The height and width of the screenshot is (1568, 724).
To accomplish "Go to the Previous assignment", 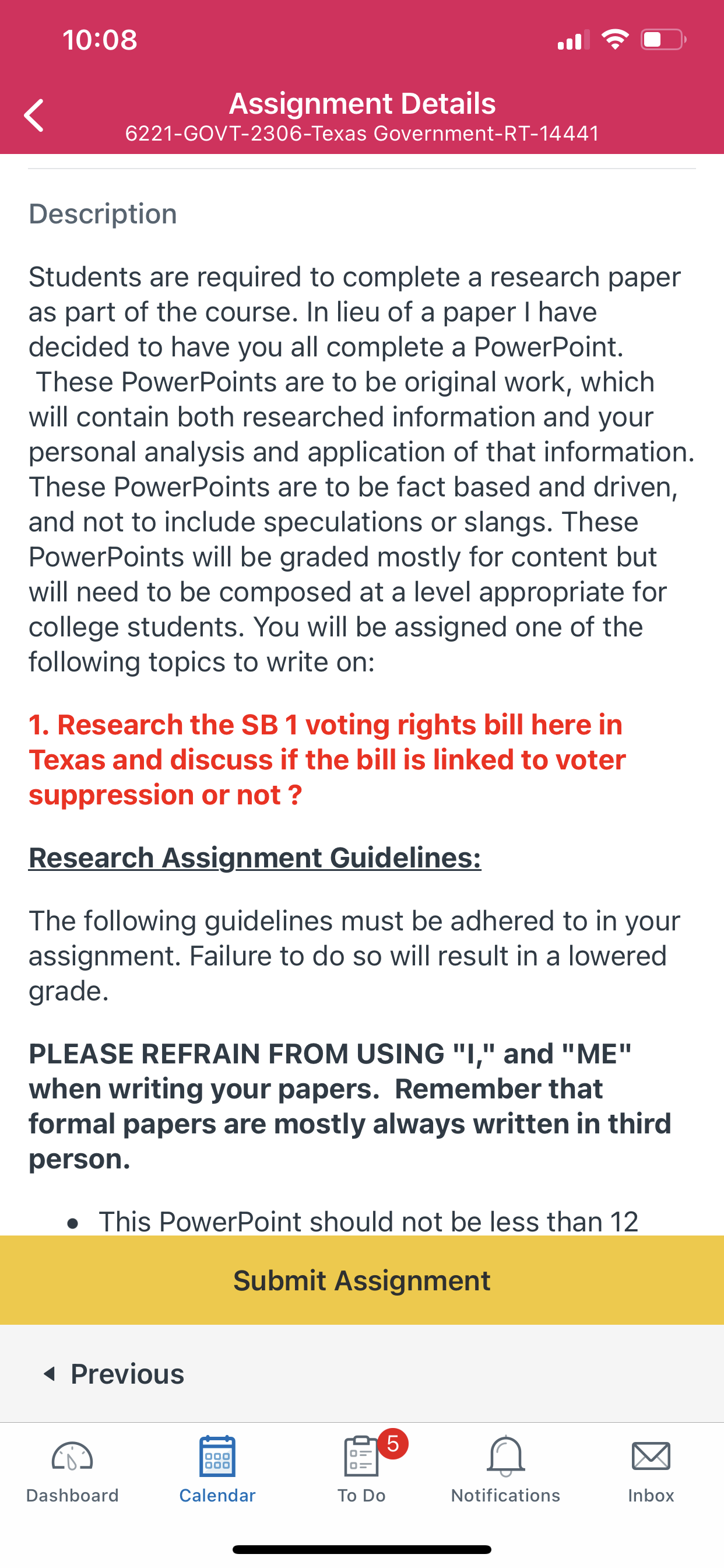I will pyautogui.click(x=114, y=1374).
